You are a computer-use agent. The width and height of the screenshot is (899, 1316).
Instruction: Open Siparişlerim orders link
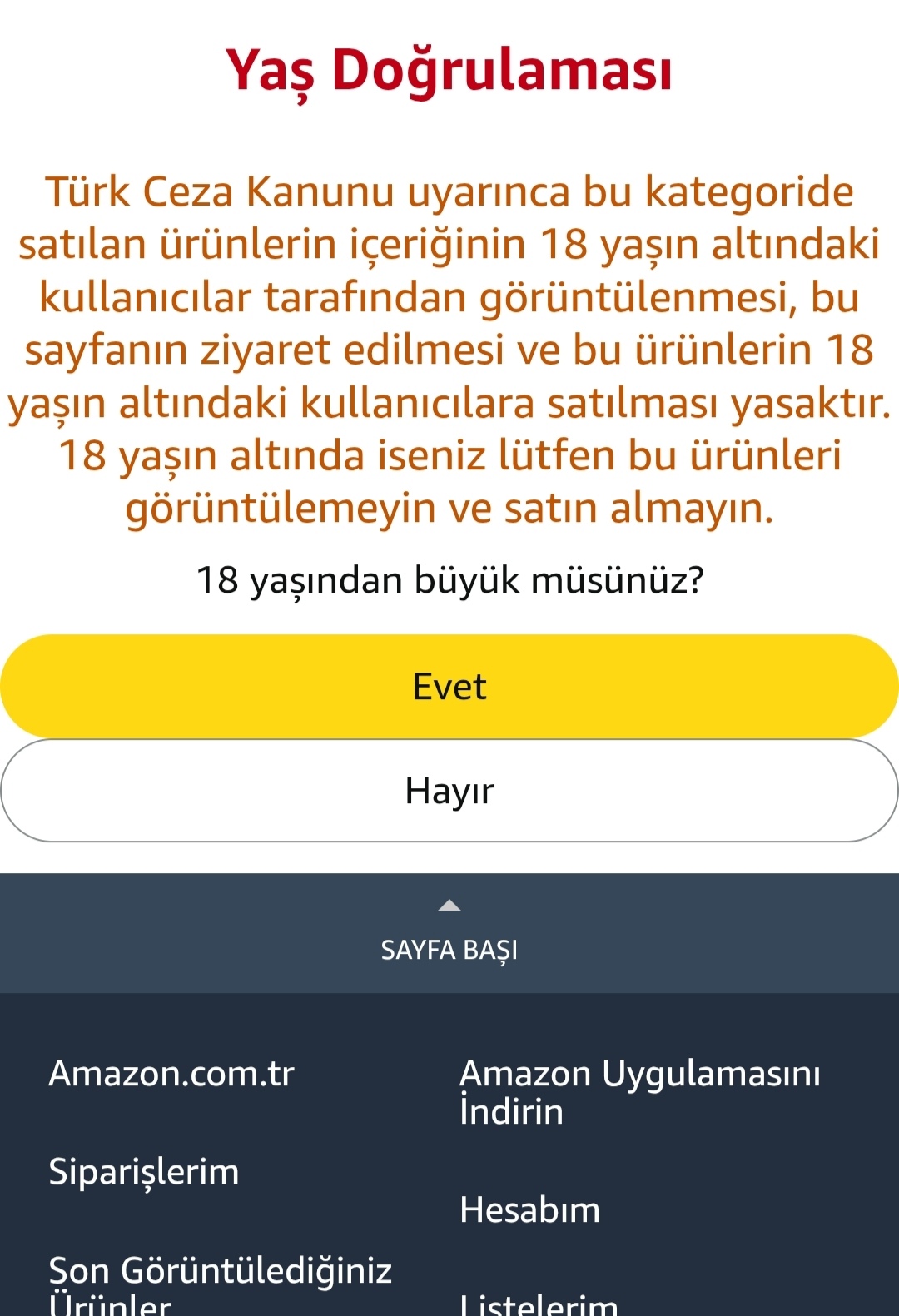tap(144, 1172)
